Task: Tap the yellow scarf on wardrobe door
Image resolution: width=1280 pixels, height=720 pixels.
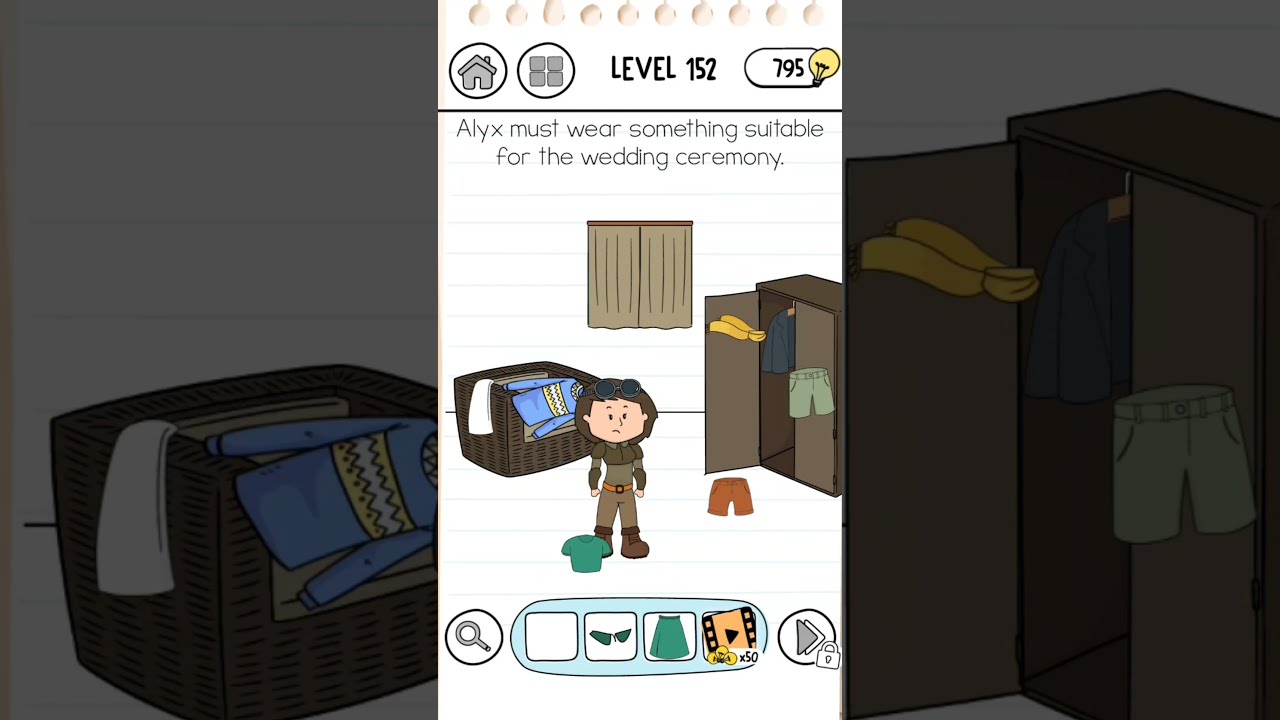Action: [737, 329]
